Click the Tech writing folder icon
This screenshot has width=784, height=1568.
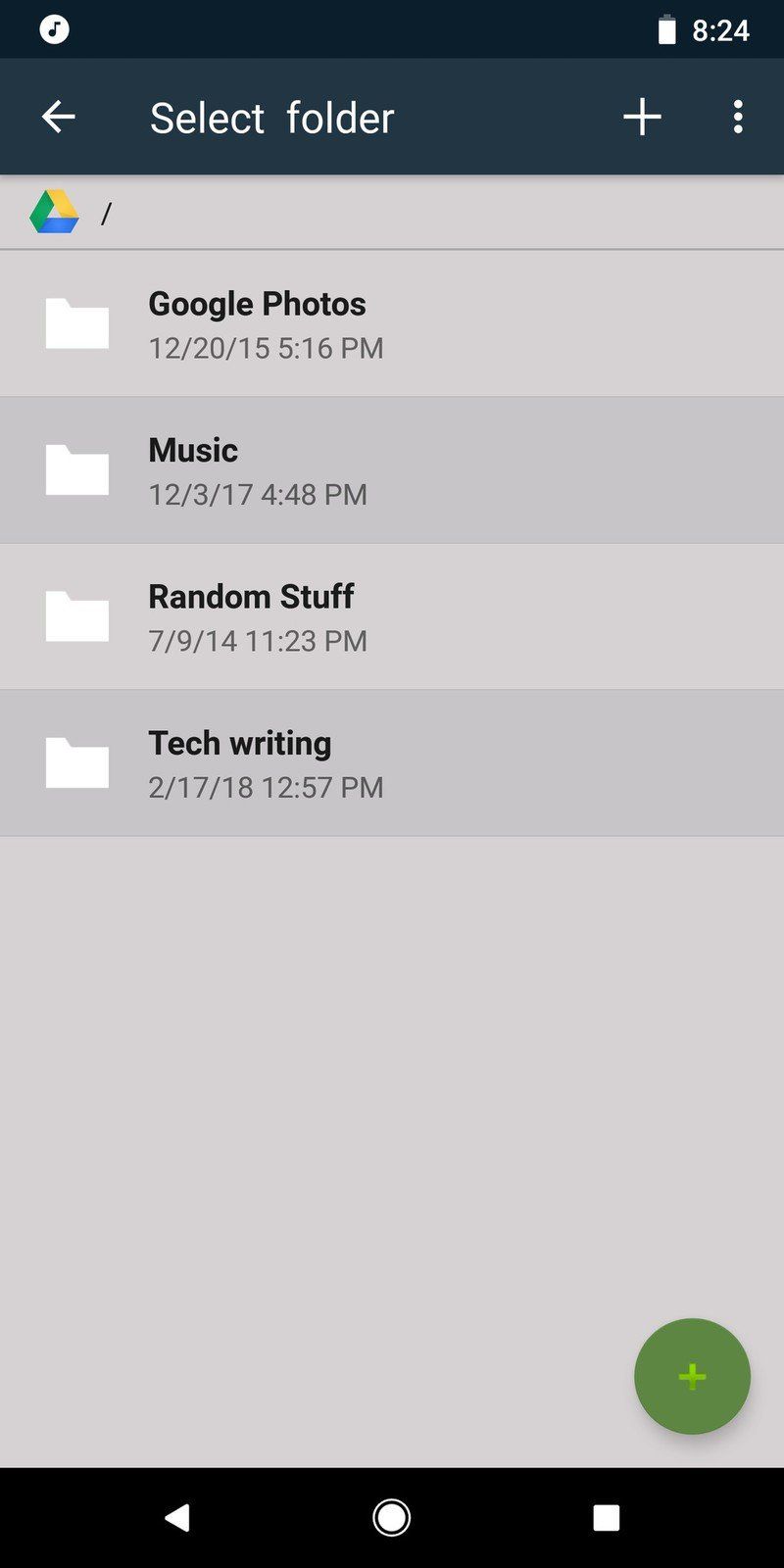pos(76,762)
